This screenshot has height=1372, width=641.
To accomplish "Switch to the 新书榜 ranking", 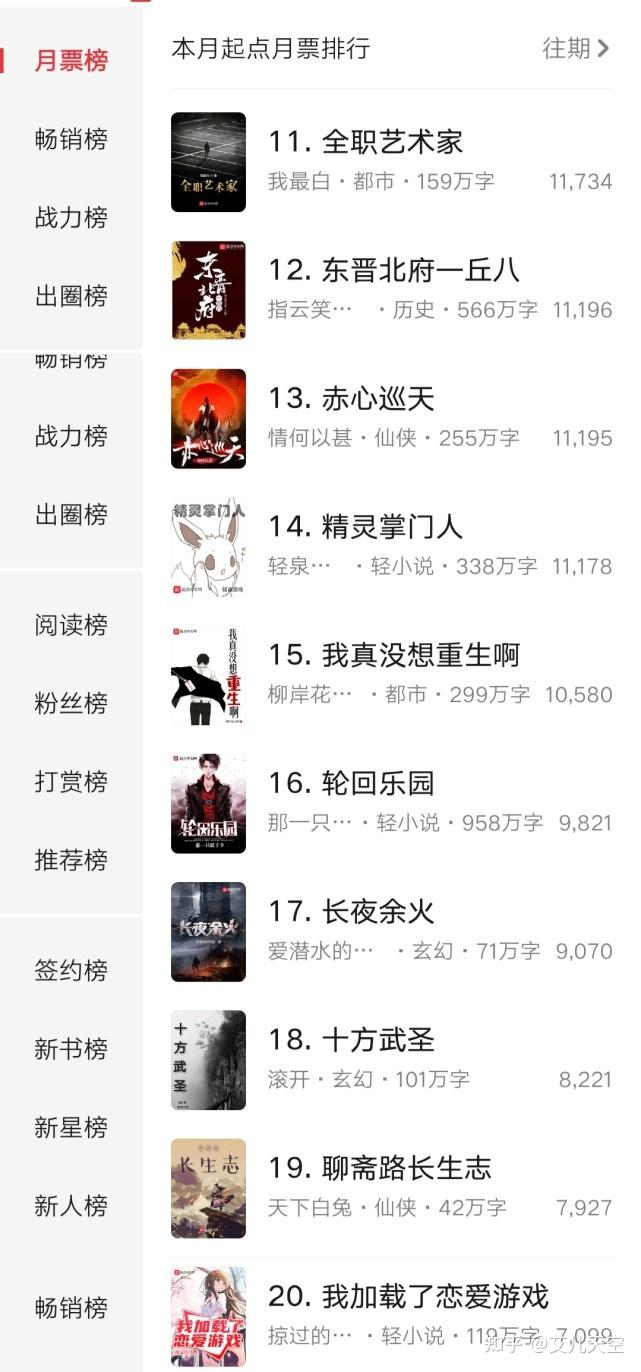I will (71, 1049).
